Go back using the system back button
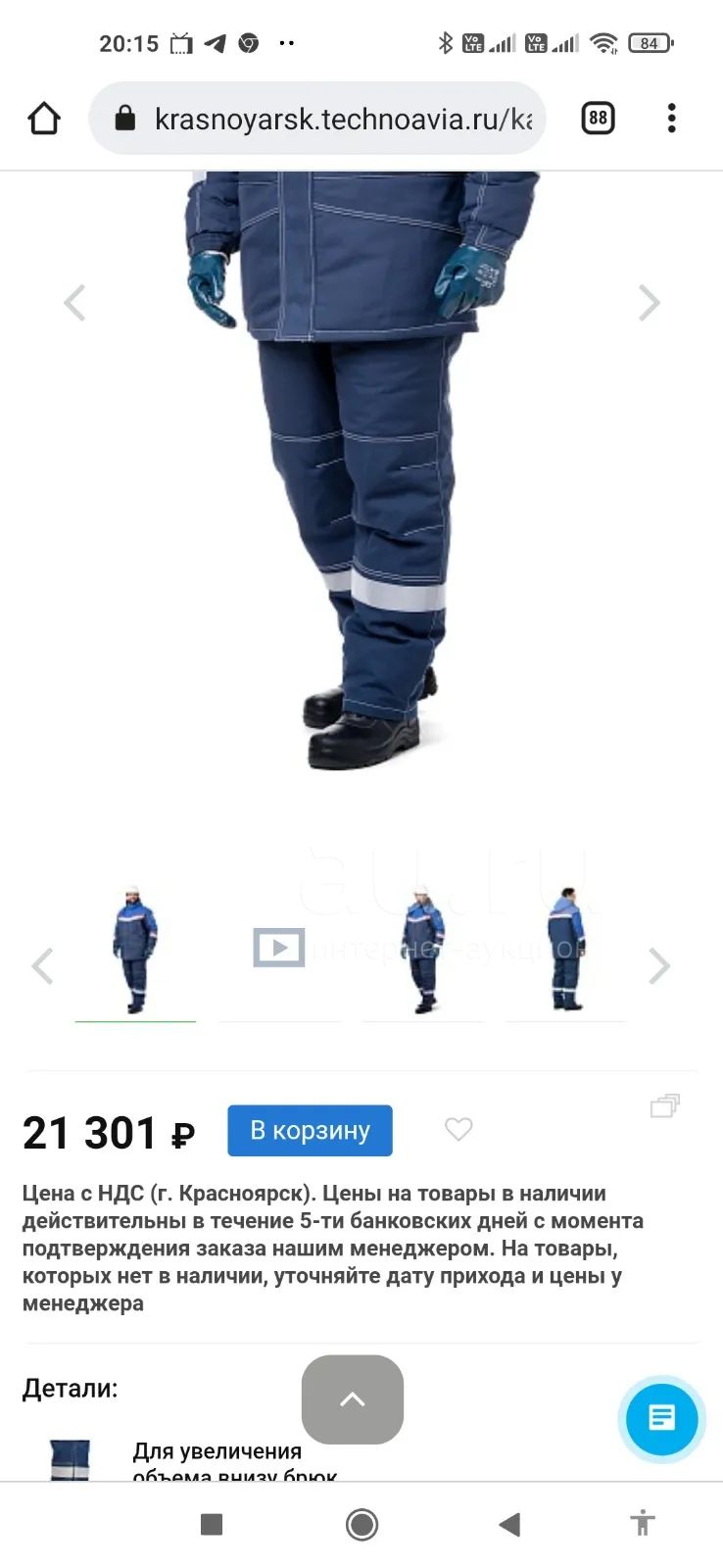 [508, 1524]
